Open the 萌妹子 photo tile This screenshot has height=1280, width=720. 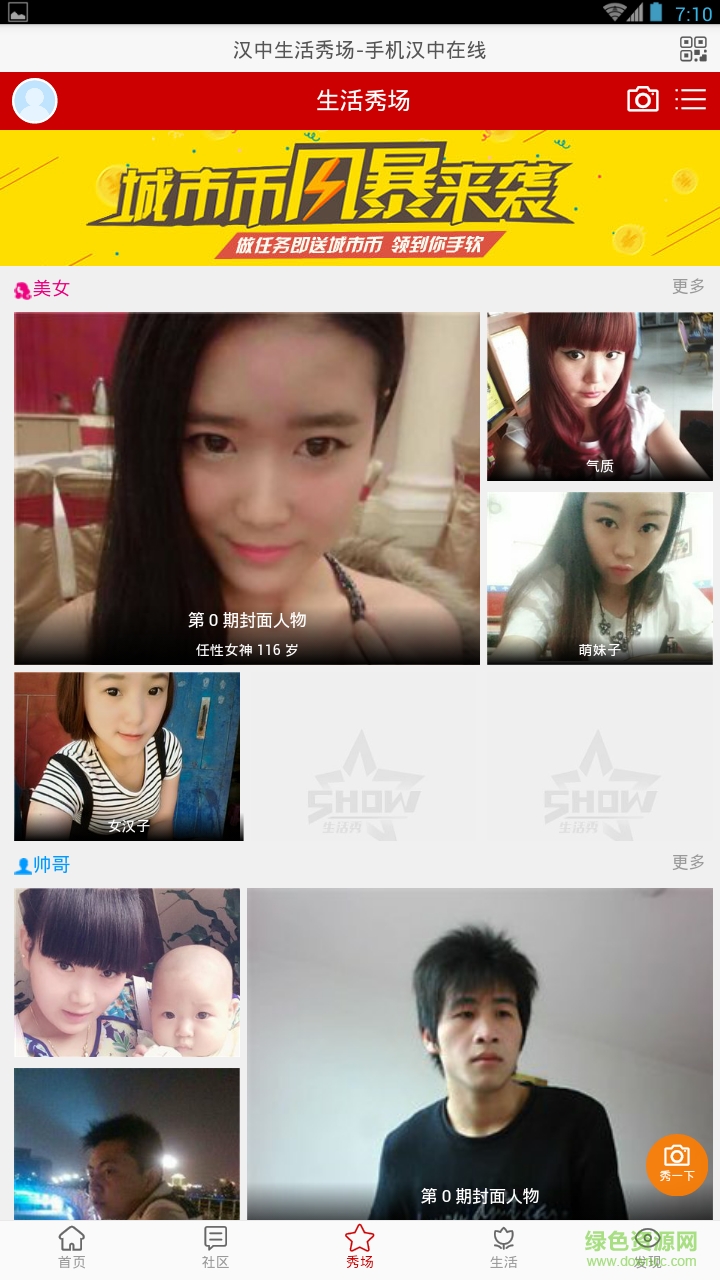point(600,578)
